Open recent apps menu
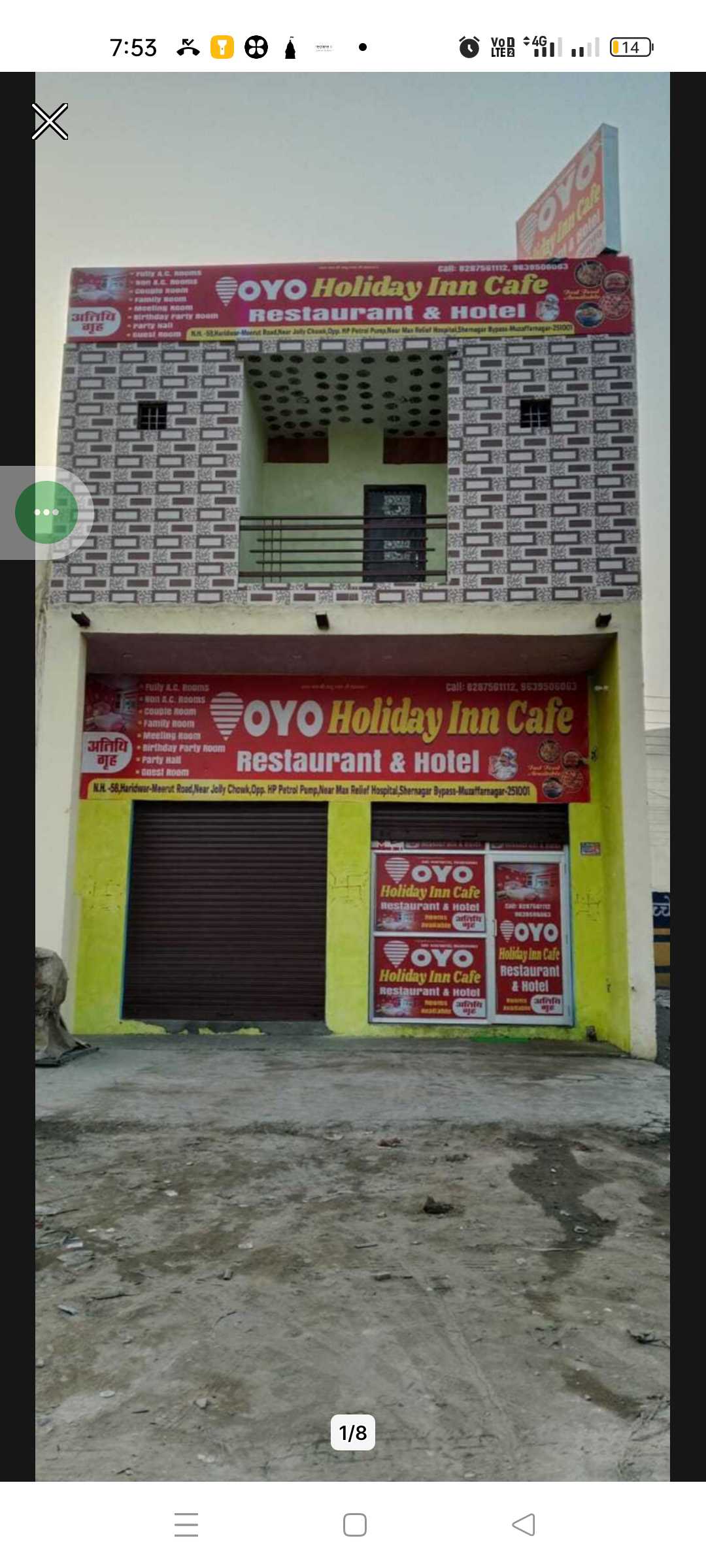Screen dimensions: 706x1568 pyautogui.click(x=186, y=1525)
